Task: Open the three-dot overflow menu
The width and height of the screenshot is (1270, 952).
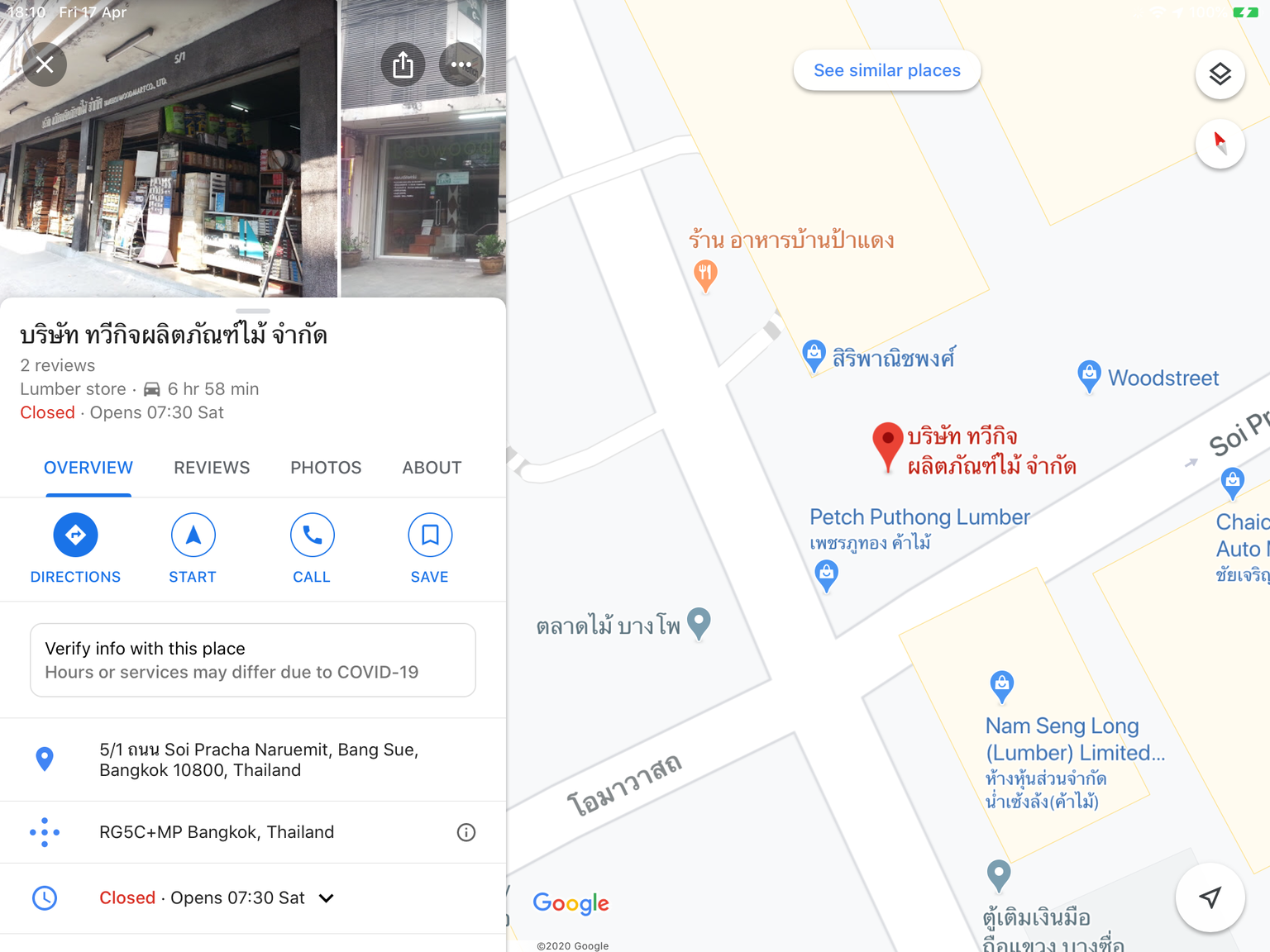Action: (461, 64)
